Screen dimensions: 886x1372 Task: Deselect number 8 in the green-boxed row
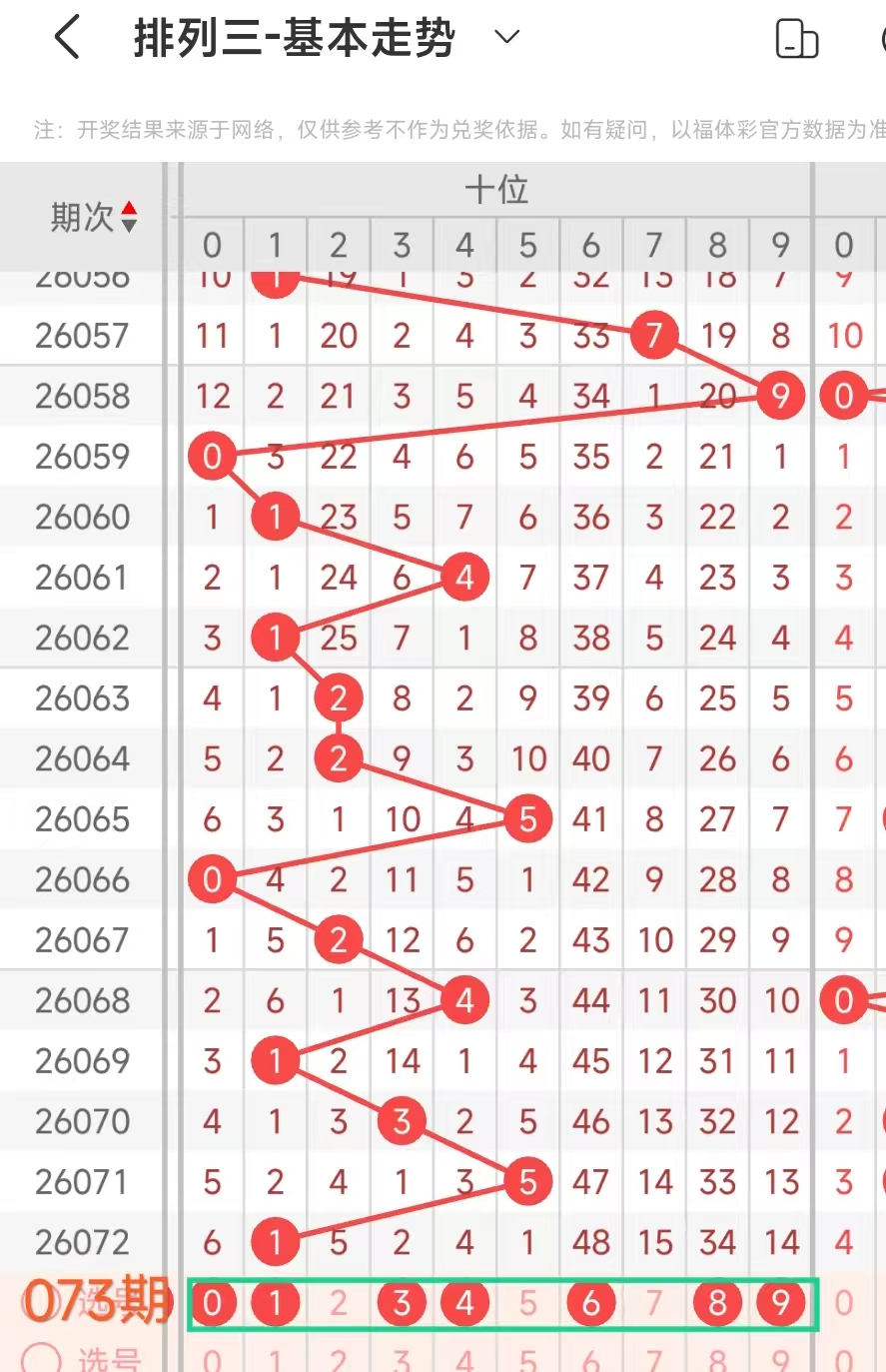[x=717, y=1303]
